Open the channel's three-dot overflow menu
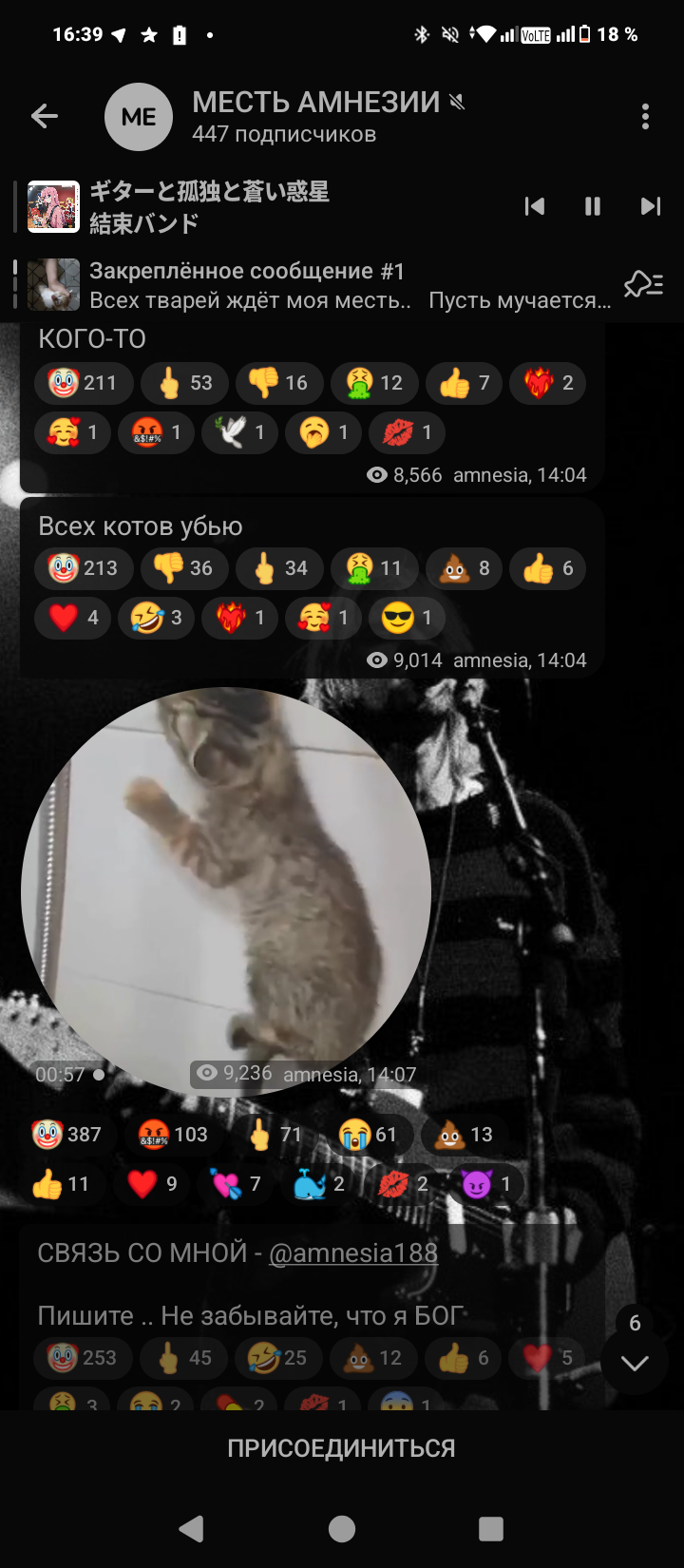 pyautogui.click(x=645, y=117)
